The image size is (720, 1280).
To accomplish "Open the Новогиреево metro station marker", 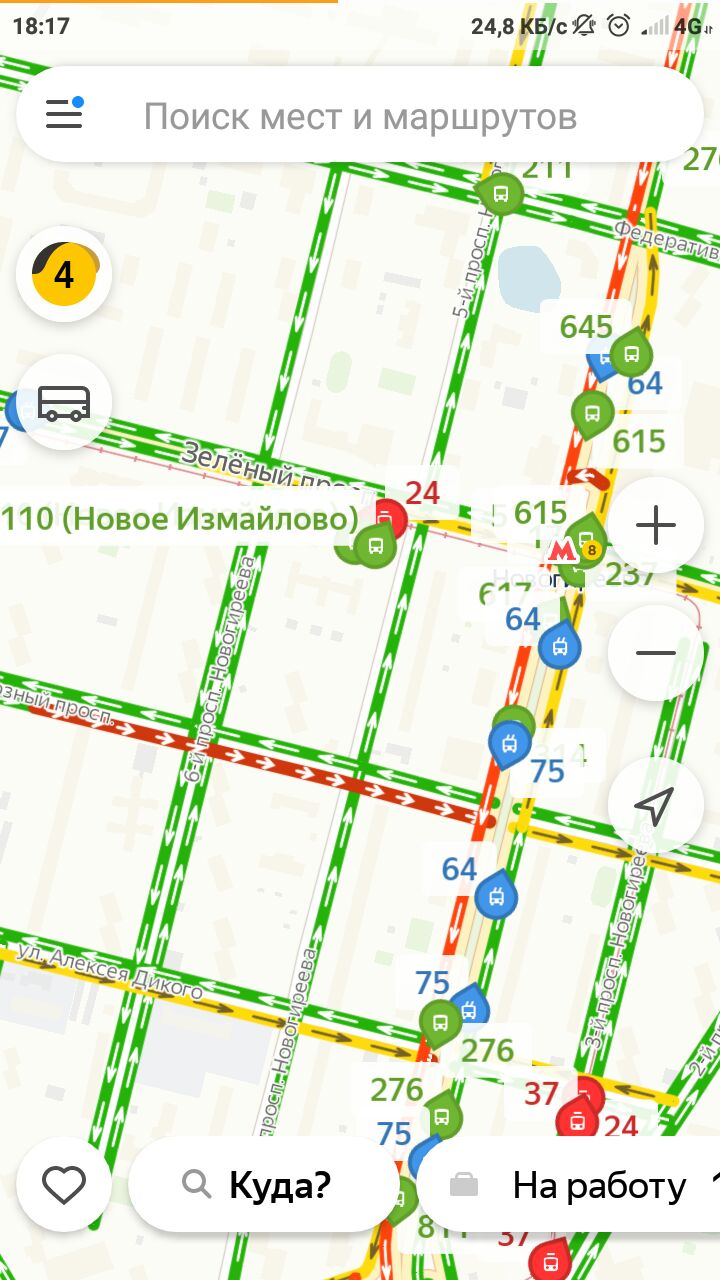I will [561, 551].
